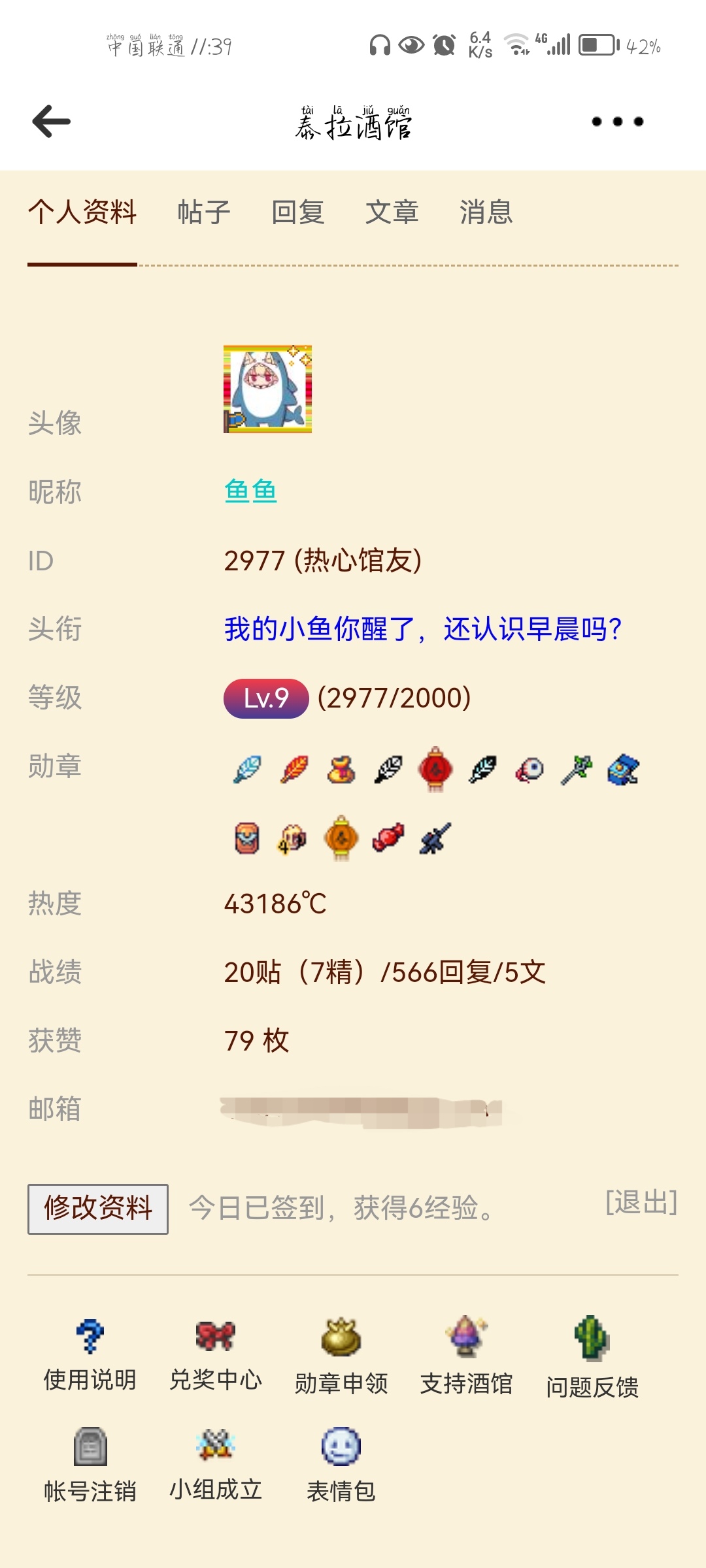View the 消息 tab

486,213
